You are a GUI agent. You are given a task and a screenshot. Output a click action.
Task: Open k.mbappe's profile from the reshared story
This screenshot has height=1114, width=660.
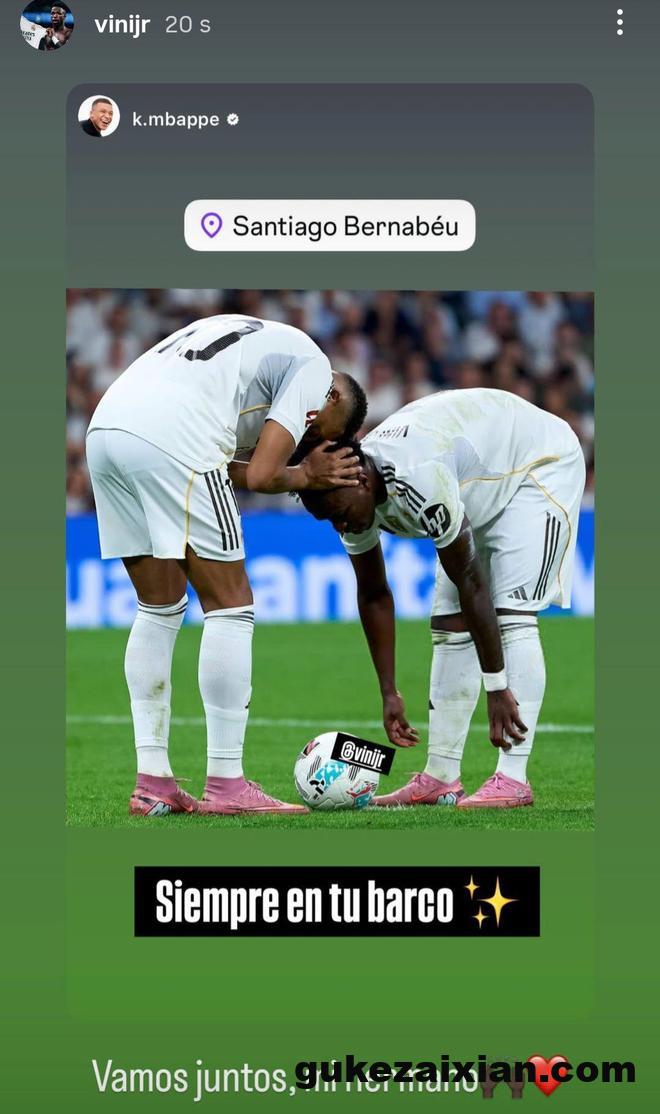pyautogui.click(x=175, y=119)
